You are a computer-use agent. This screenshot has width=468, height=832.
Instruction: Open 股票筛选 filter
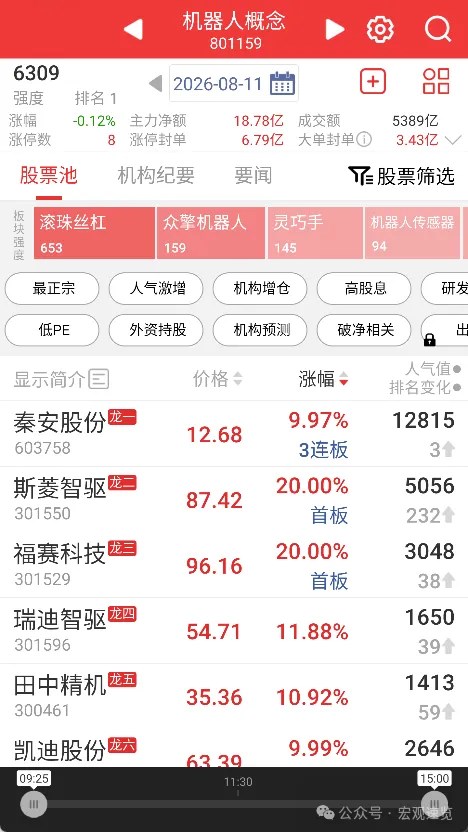click(402, 176)
